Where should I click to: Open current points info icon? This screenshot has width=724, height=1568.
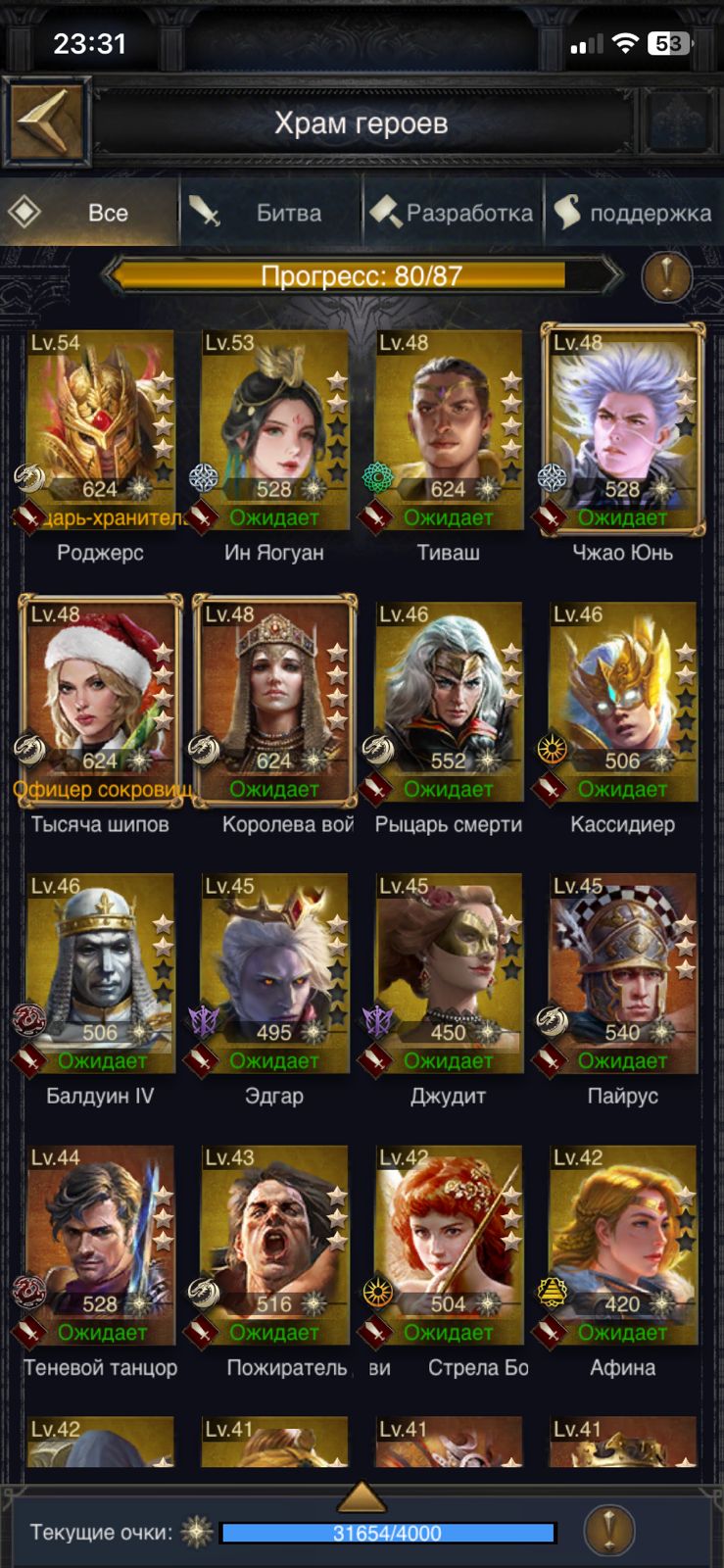(x=609, y=1531)
